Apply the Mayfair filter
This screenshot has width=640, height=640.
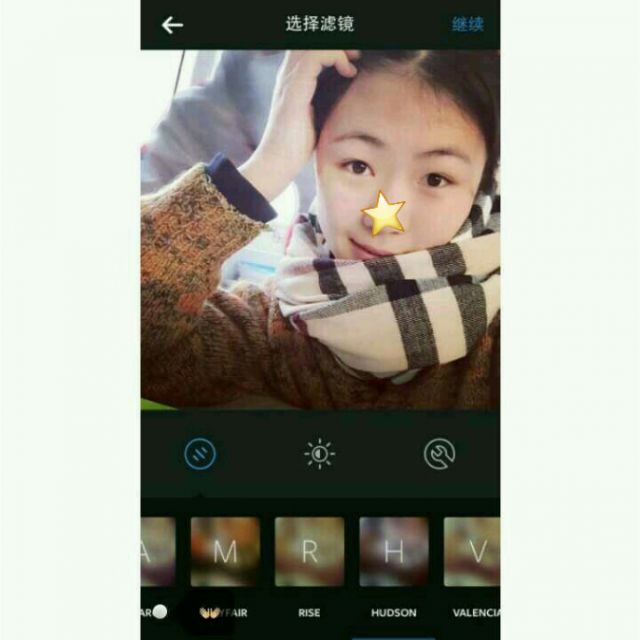(x=225, y=552)
